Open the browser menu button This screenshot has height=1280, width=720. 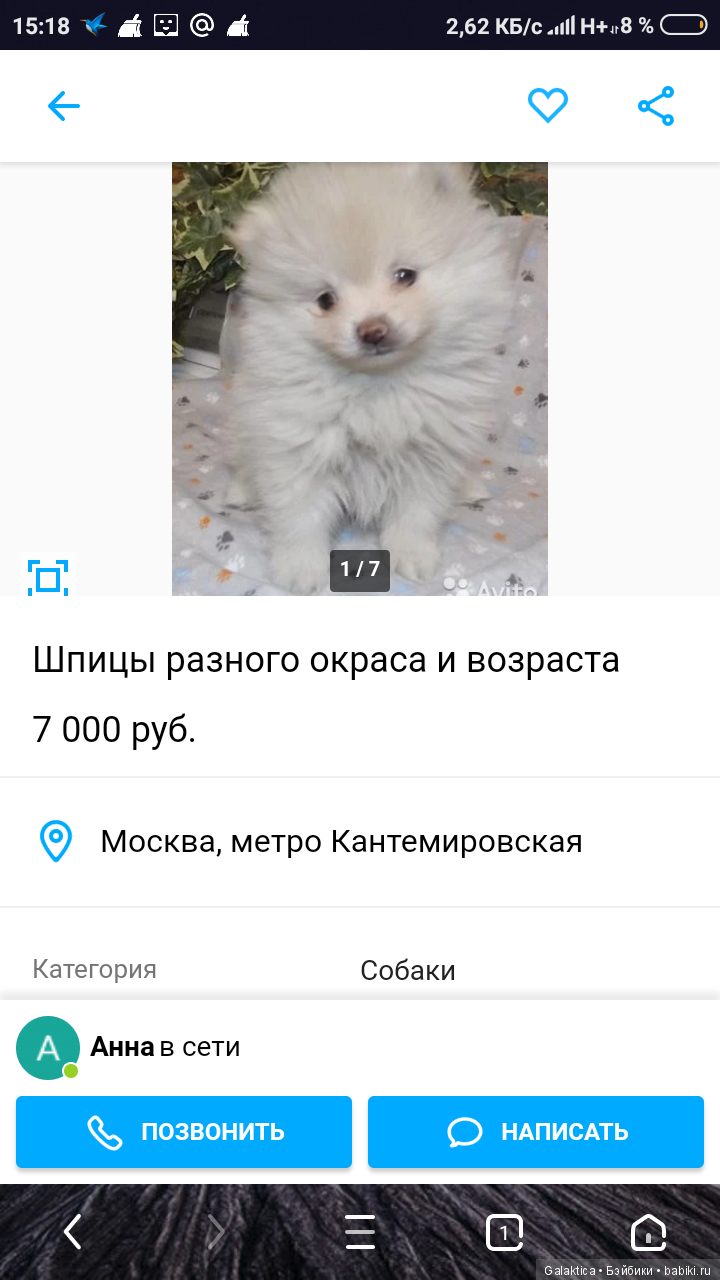pos(360,1232)
